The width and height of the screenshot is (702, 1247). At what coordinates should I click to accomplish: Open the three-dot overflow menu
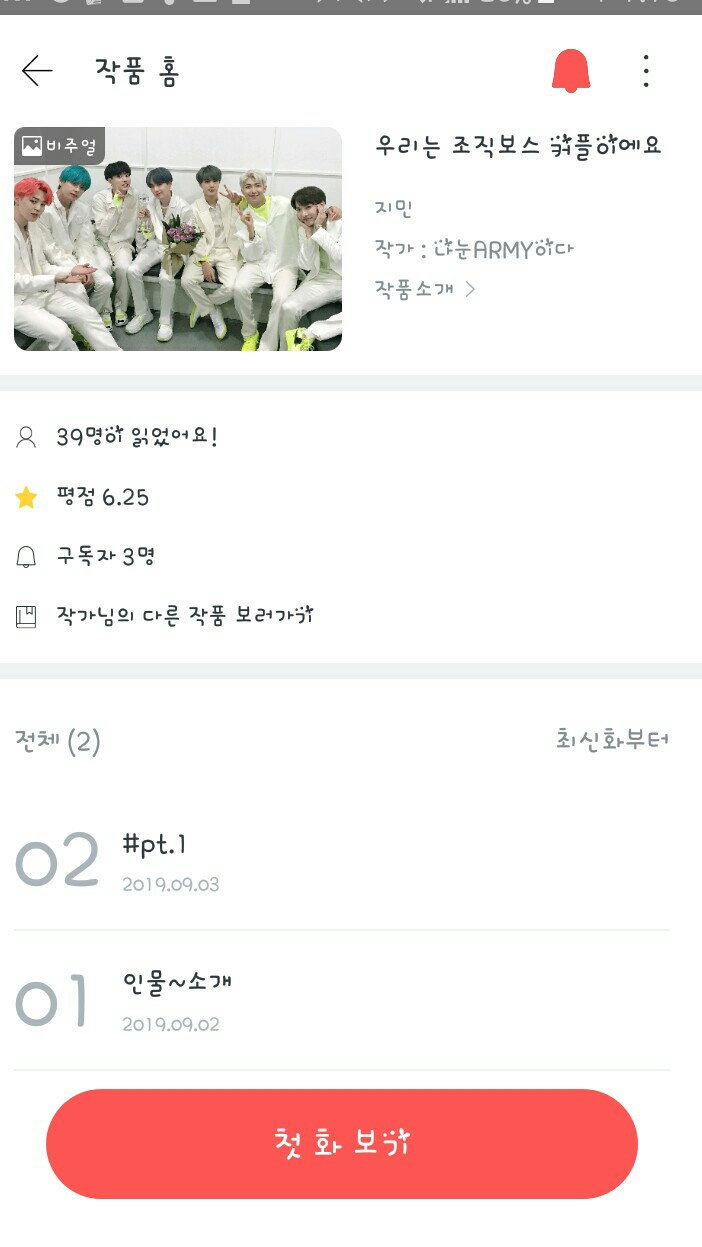pos(647,71)
